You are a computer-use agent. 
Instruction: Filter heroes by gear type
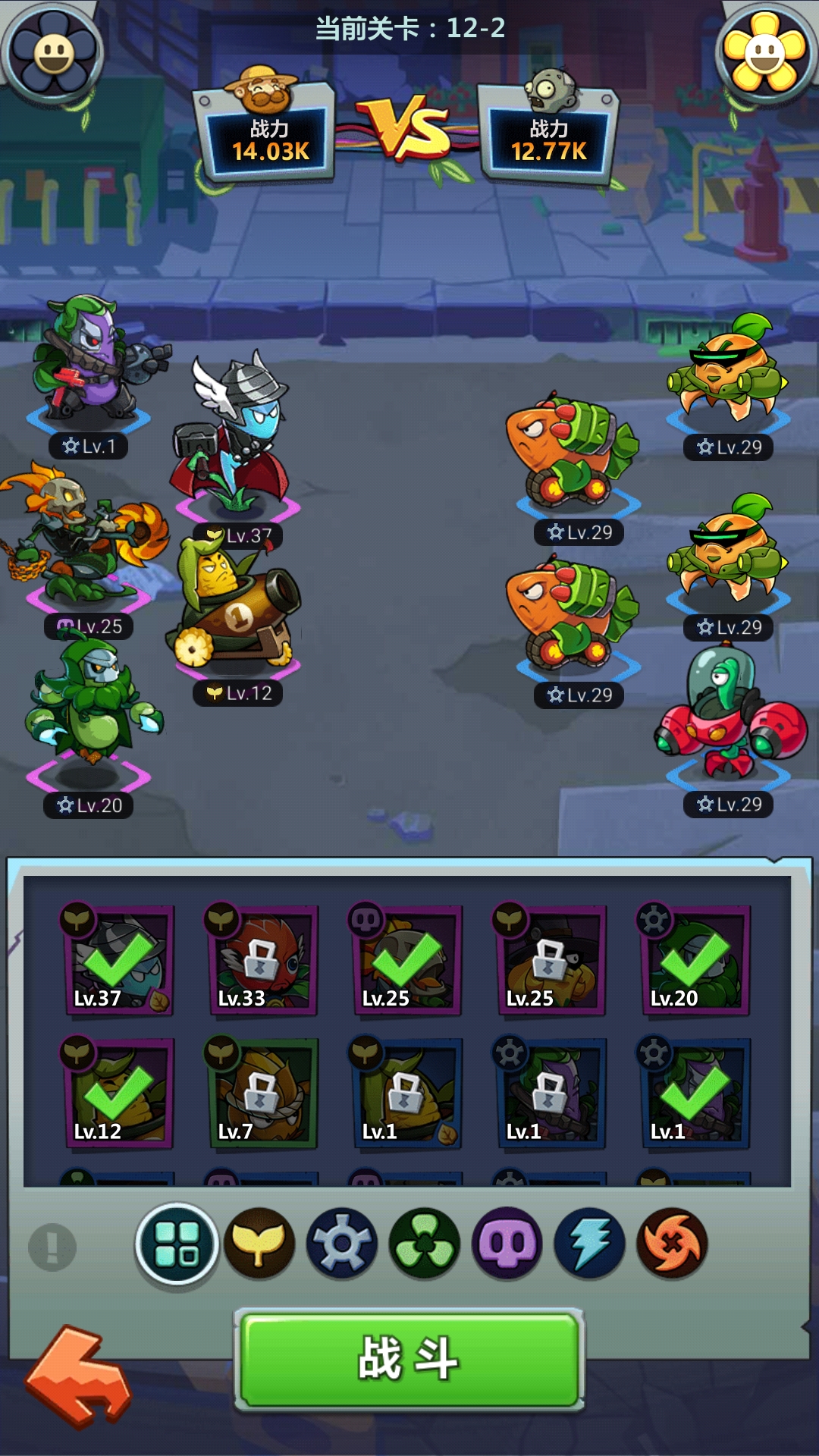tap(342, 1244)
